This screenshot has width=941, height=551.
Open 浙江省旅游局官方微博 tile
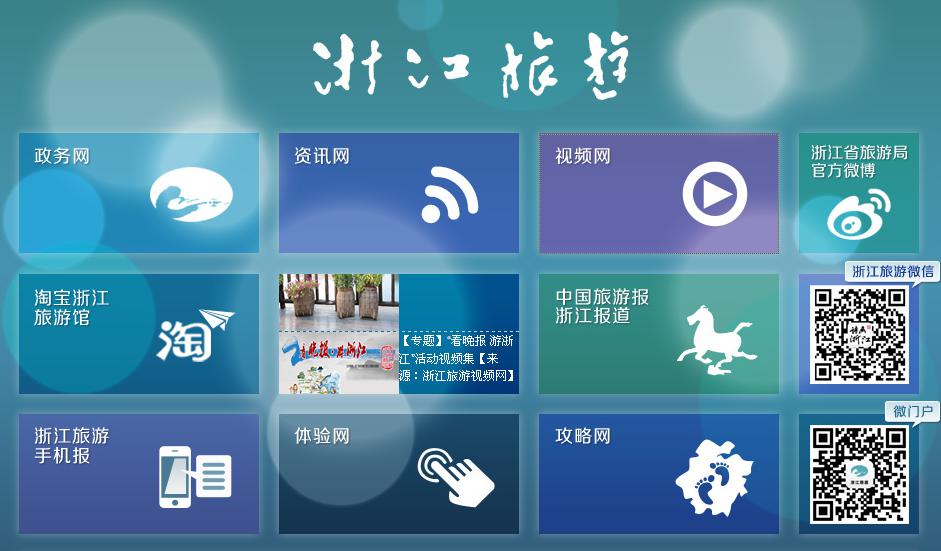coord(858,193)
